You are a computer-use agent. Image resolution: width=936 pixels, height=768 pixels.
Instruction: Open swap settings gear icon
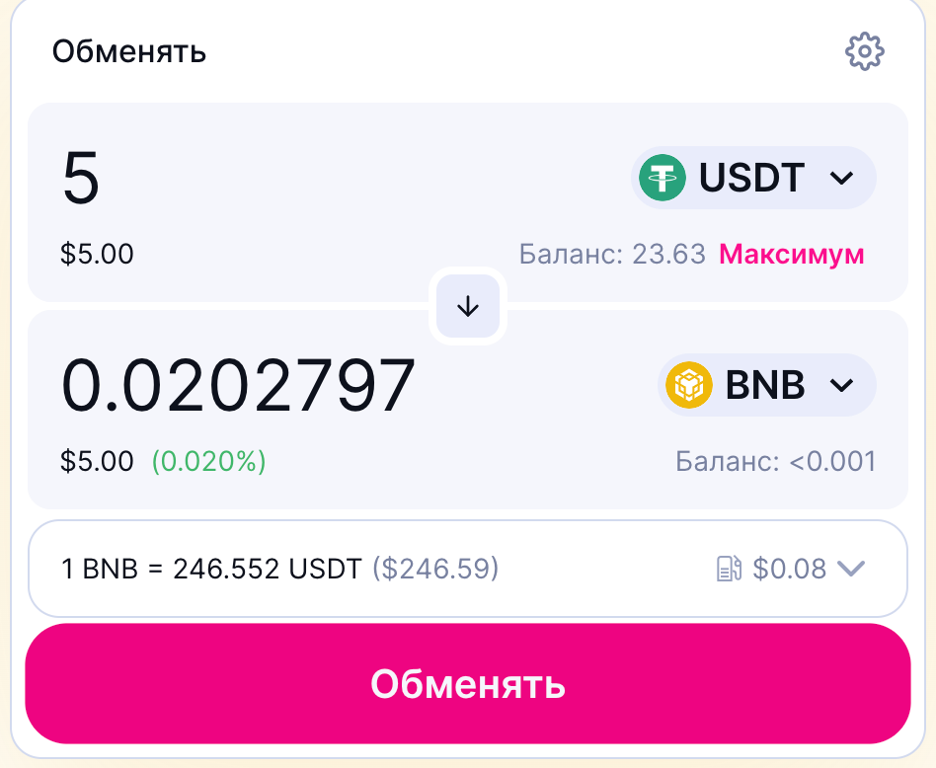click(864, 52)
